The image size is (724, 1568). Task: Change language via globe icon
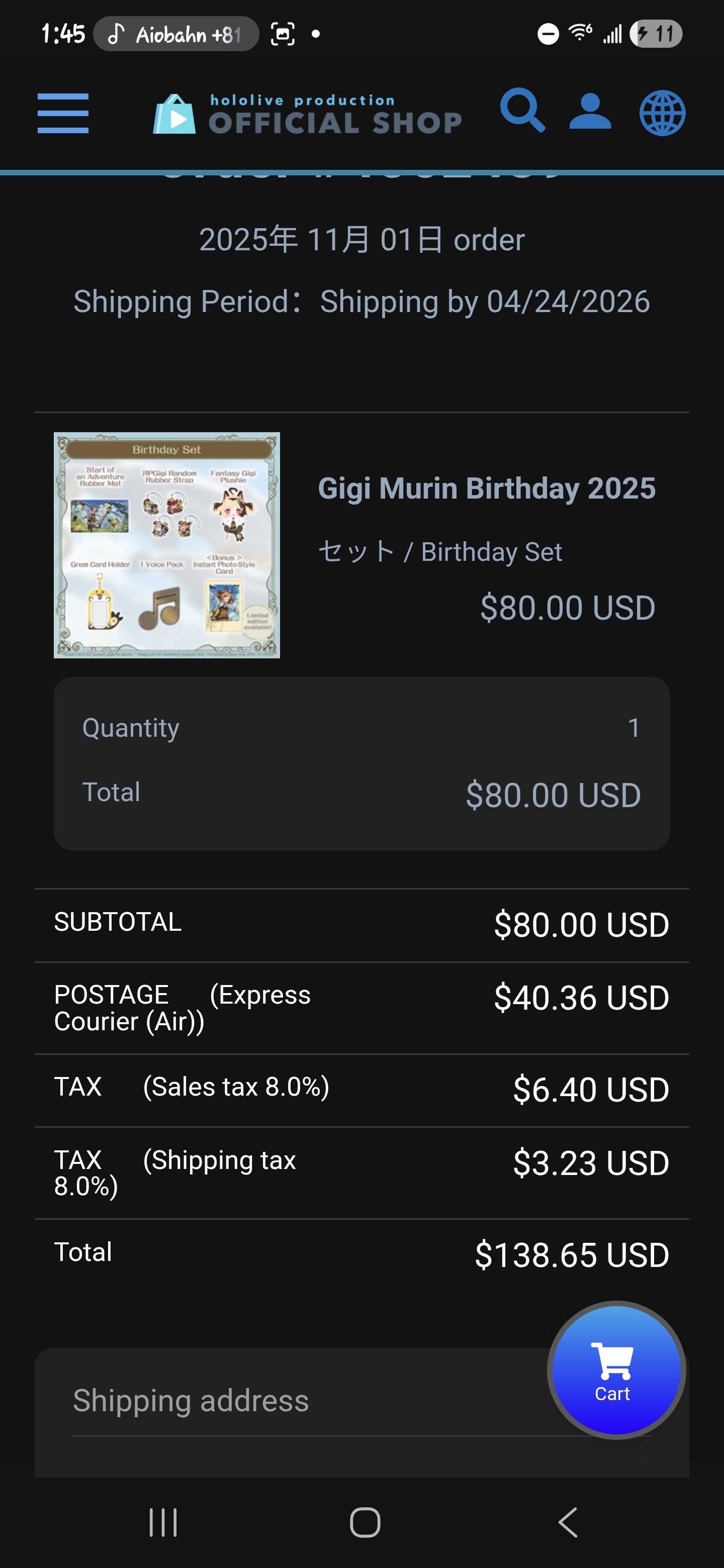point(662,113)
